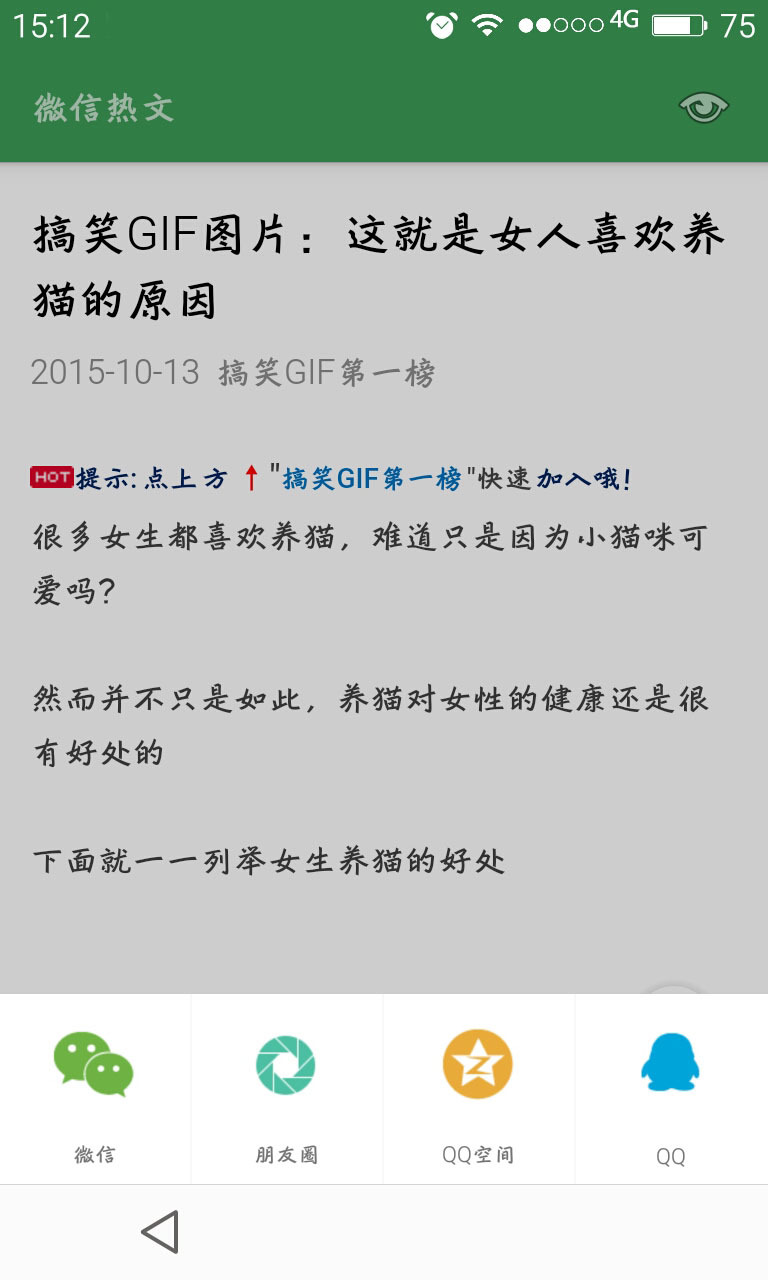768x1280 pixels.
Task: Share to QQ空间
Action: click(x=478, y=1089)
